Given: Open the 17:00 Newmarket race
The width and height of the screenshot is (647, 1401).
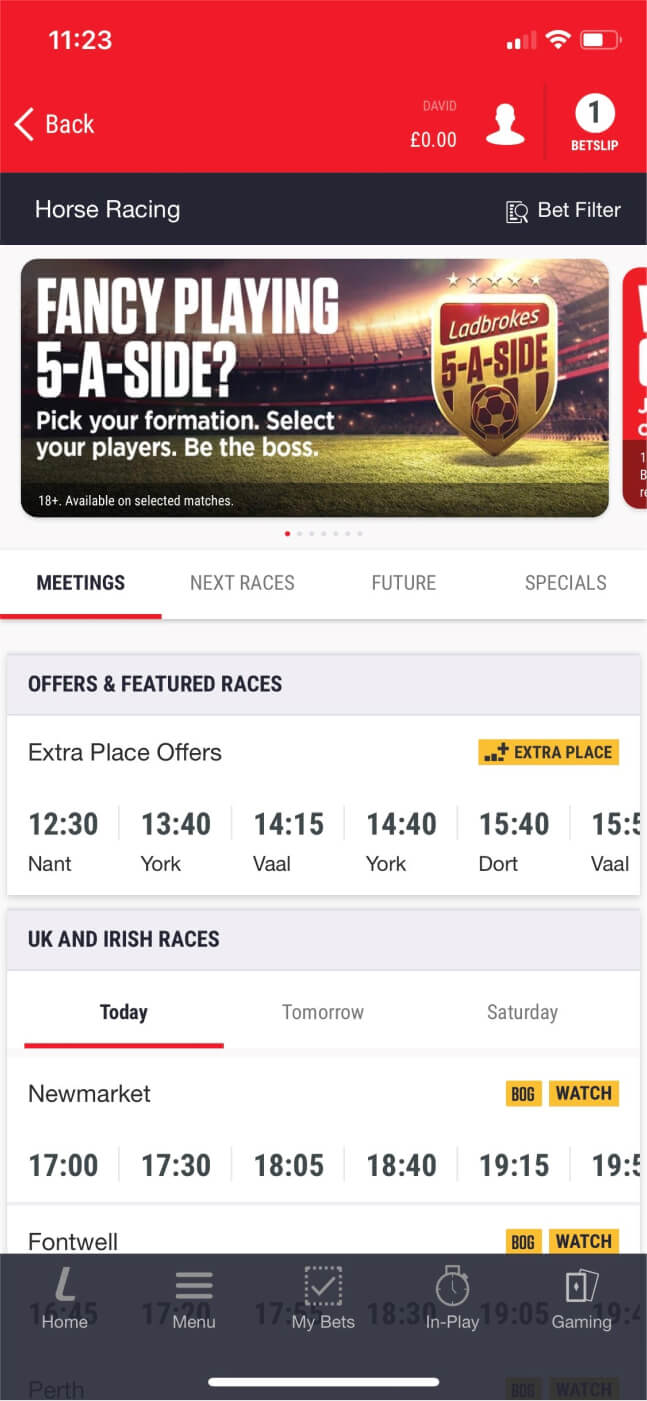Looking at the screenshot, I should pos(63,1165).
